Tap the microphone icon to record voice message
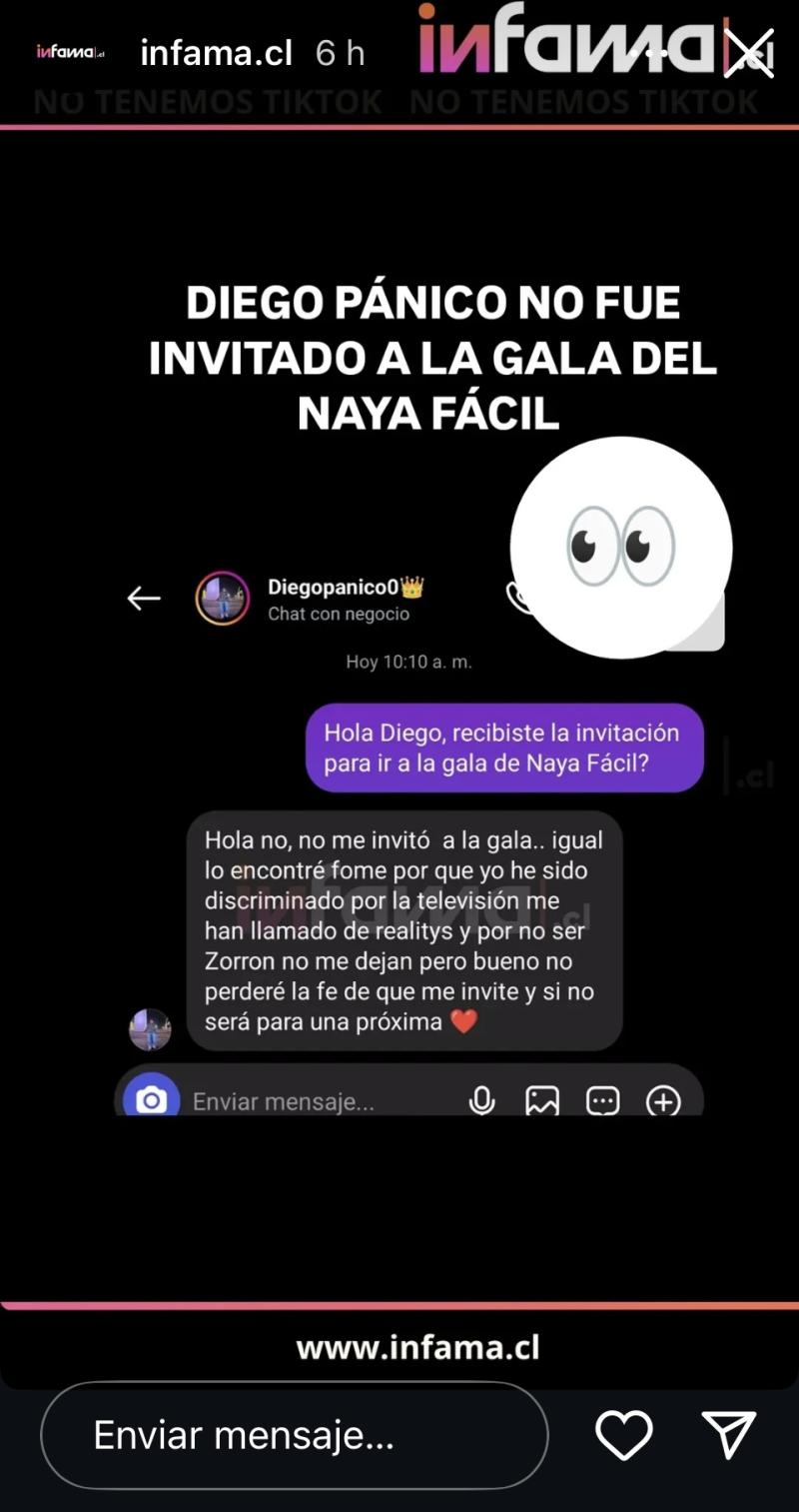The image size is (799, 1512). 483,1099
